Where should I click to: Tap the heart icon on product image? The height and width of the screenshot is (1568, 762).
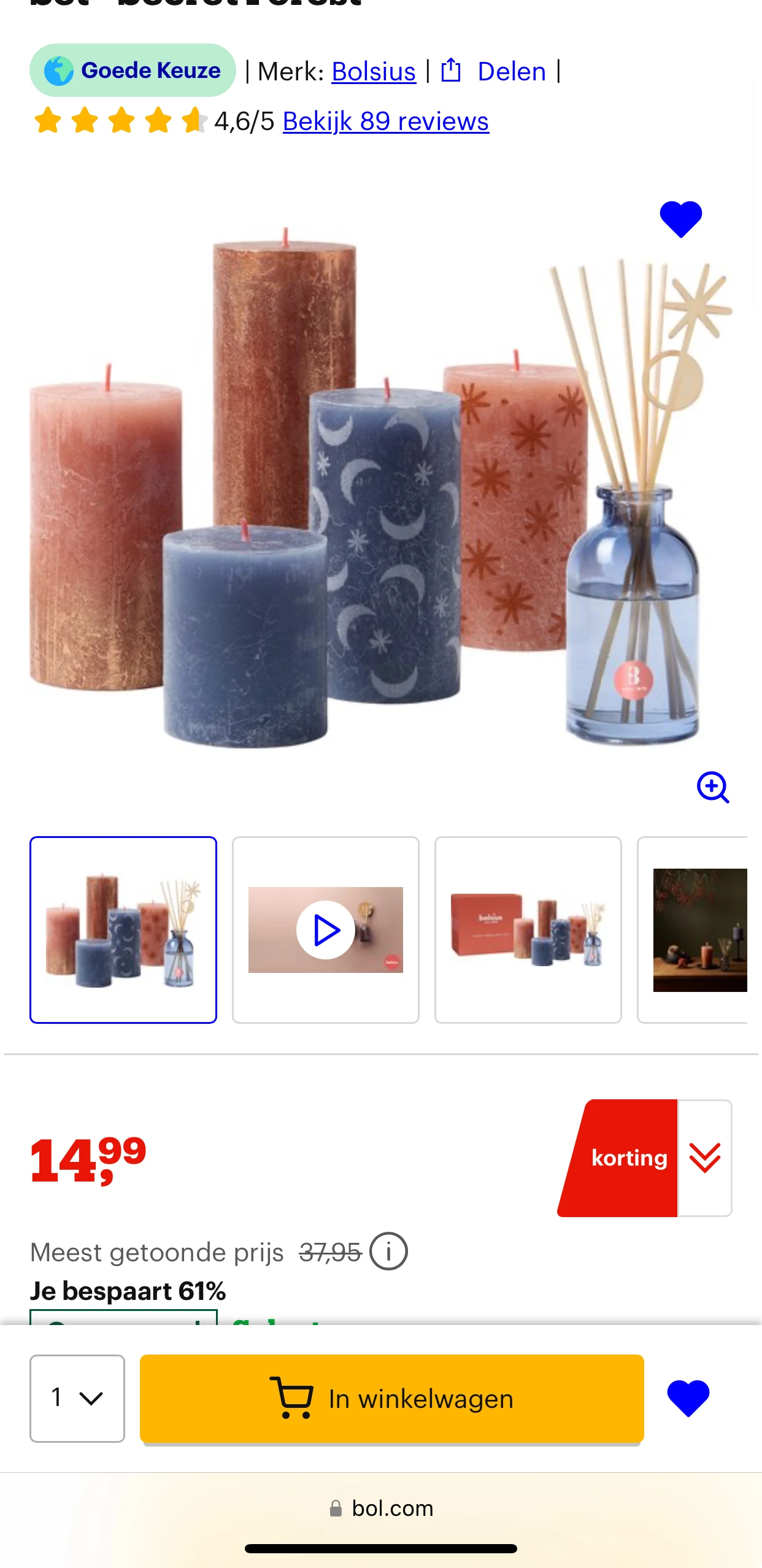pyautogui.click(x=680, y=219)
